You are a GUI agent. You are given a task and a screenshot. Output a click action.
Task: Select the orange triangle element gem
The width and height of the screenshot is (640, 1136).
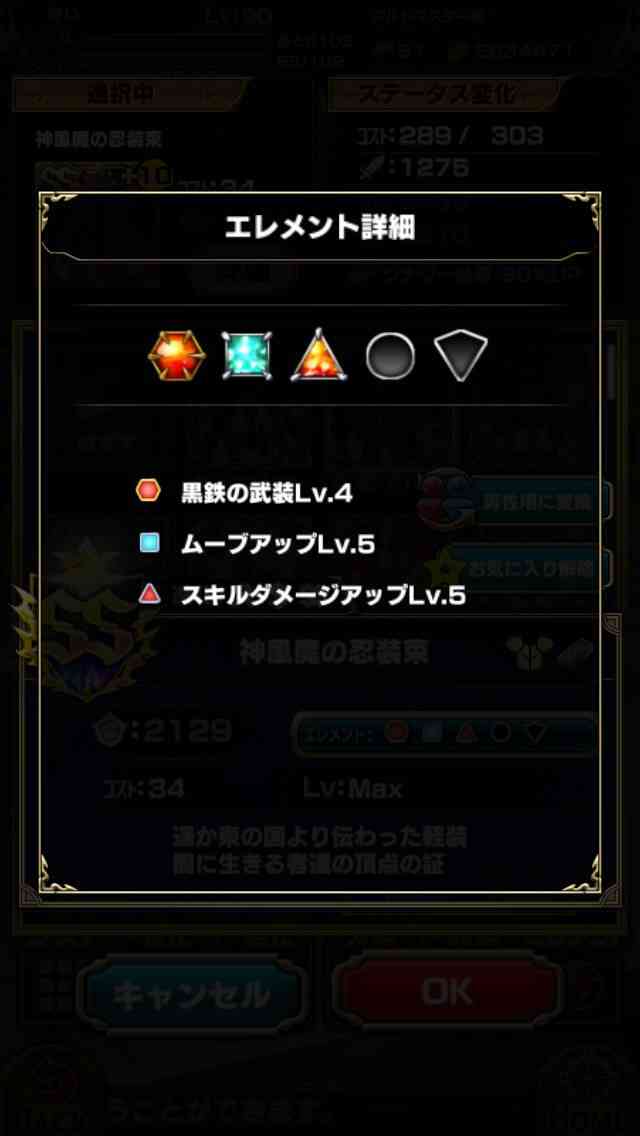[319, 356]
